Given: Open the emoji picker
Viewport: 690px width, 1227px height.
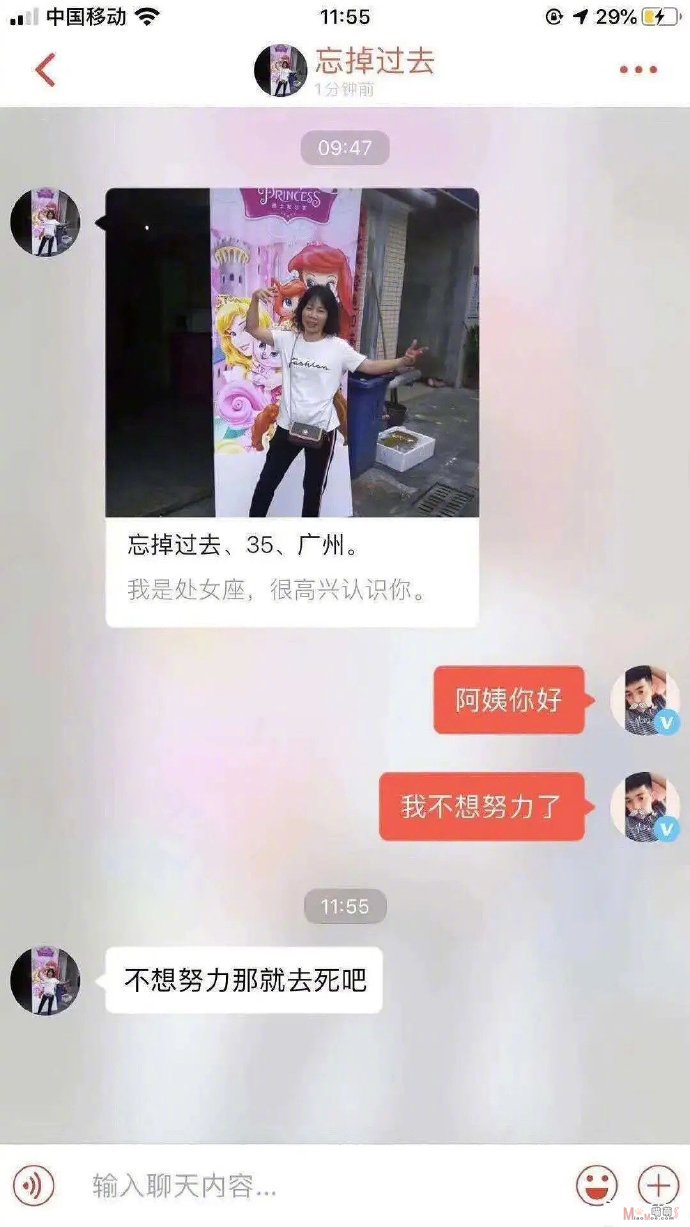Looking at the screenshot, I should 596,1186.
